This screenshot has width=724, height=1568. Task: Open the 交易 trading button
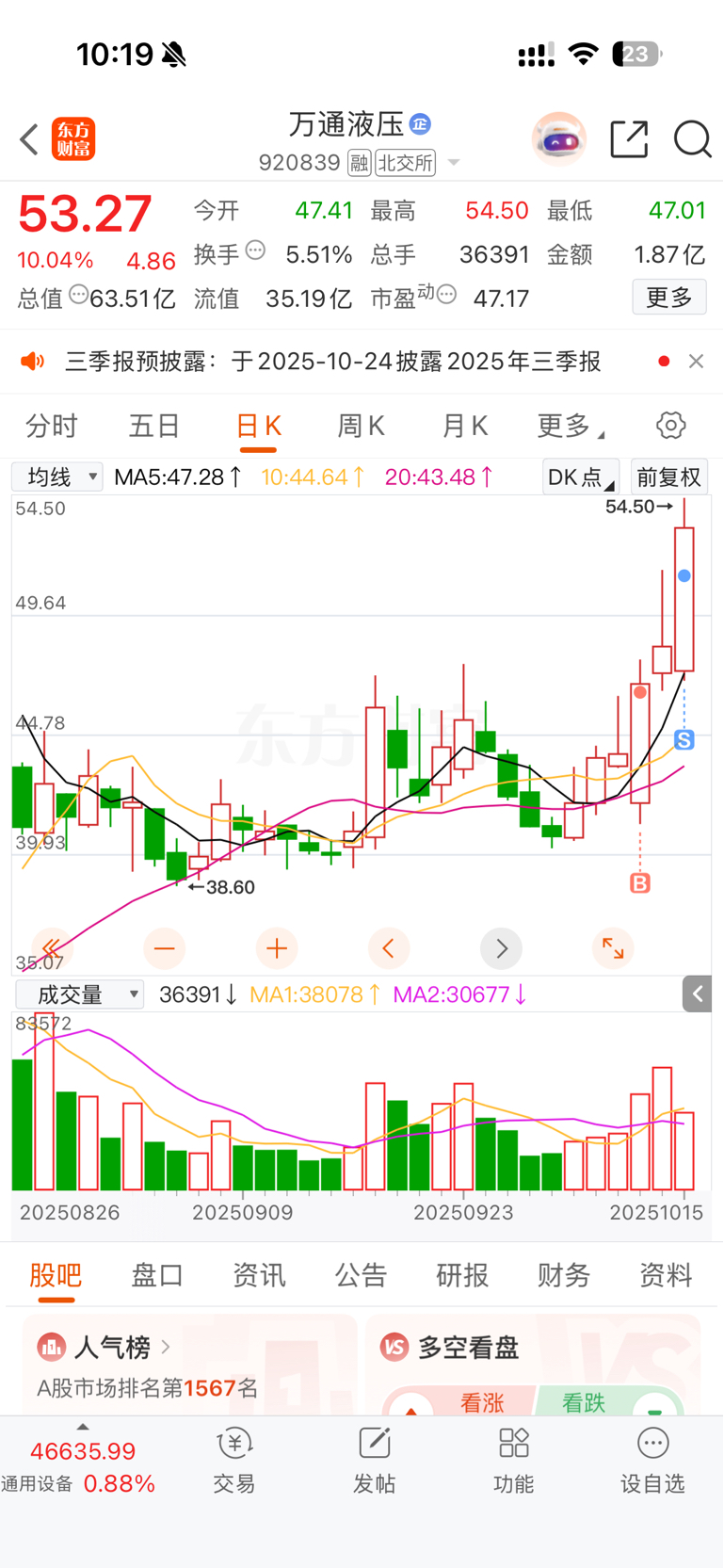pos(234,1461)
